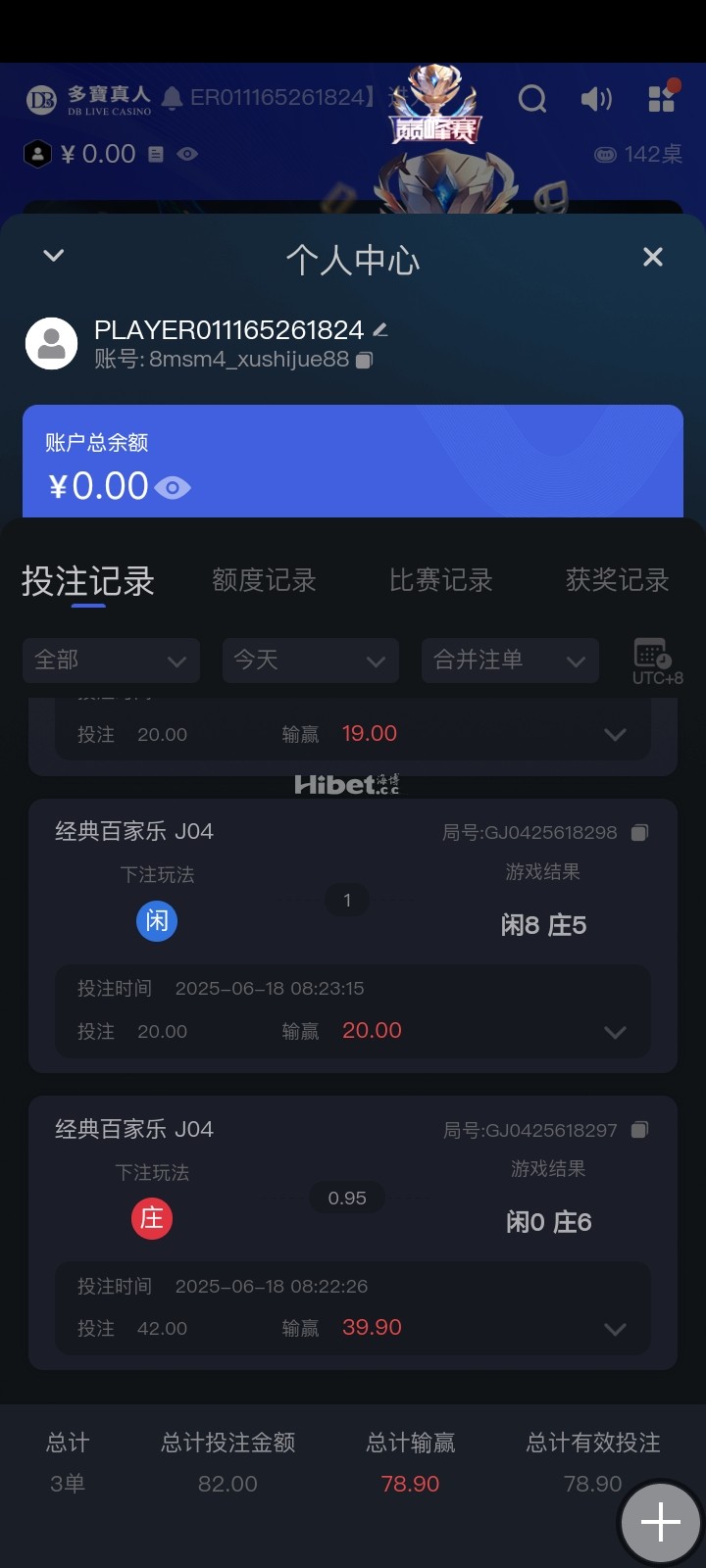Open the grid menu with red dot
This screenshot has width=706, height=1568.
point(662,98)
